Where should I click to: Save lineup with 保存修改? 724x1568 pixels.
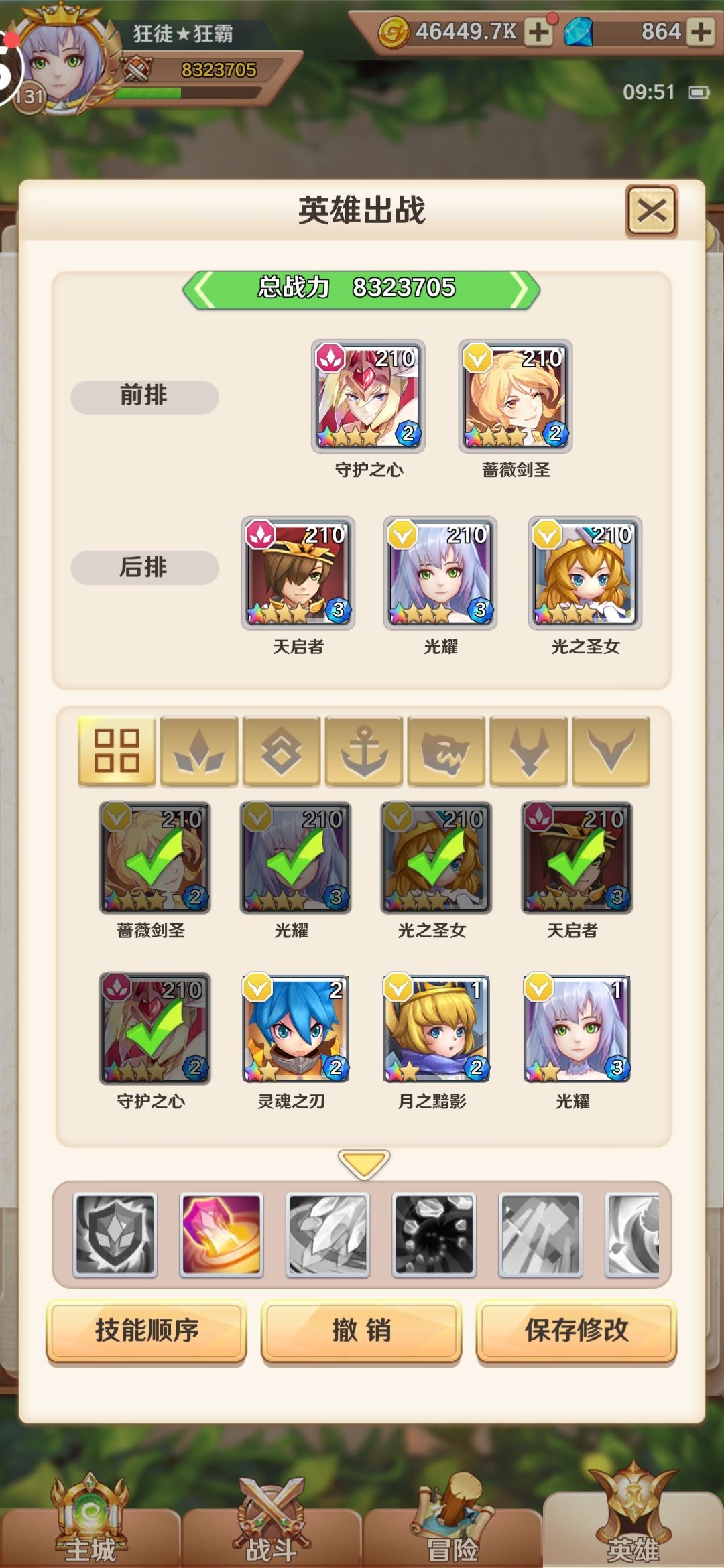[x=577, y=1330]
